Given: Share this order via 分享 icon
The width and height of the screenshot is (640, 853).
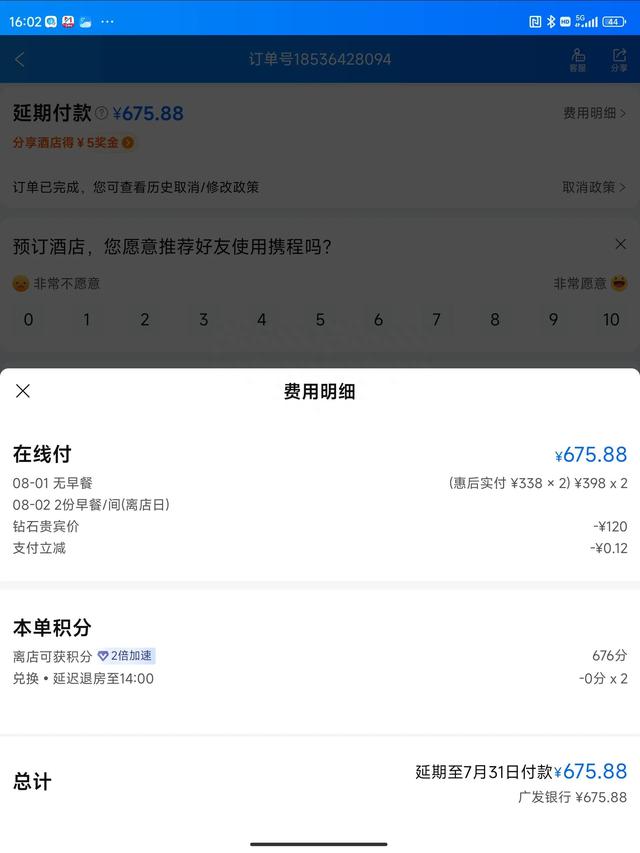Looking at the screenshot, I should [619, 60].
